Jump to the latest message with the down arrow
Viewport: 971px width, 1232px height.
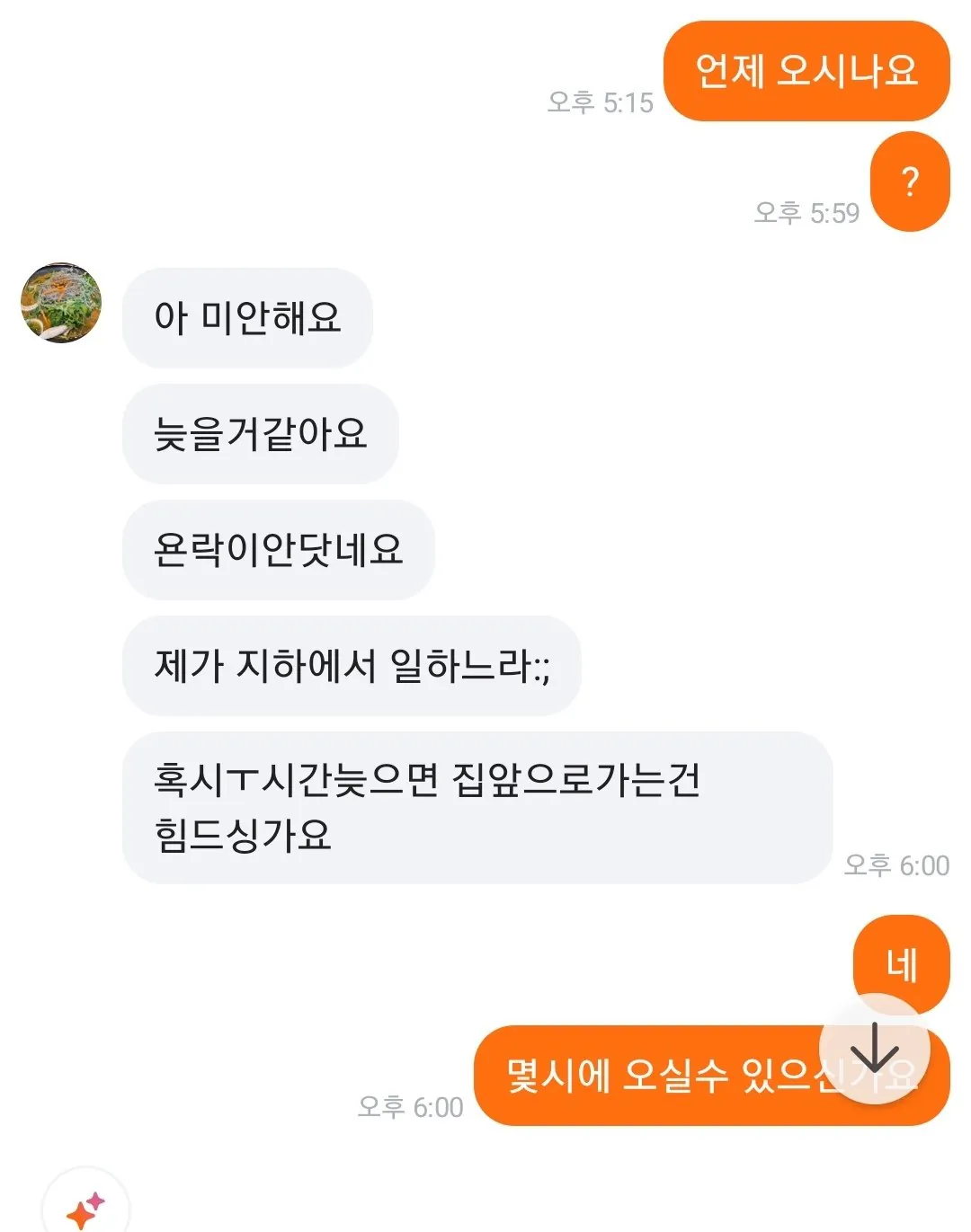pyautogui.click(x=874, y=1048)
